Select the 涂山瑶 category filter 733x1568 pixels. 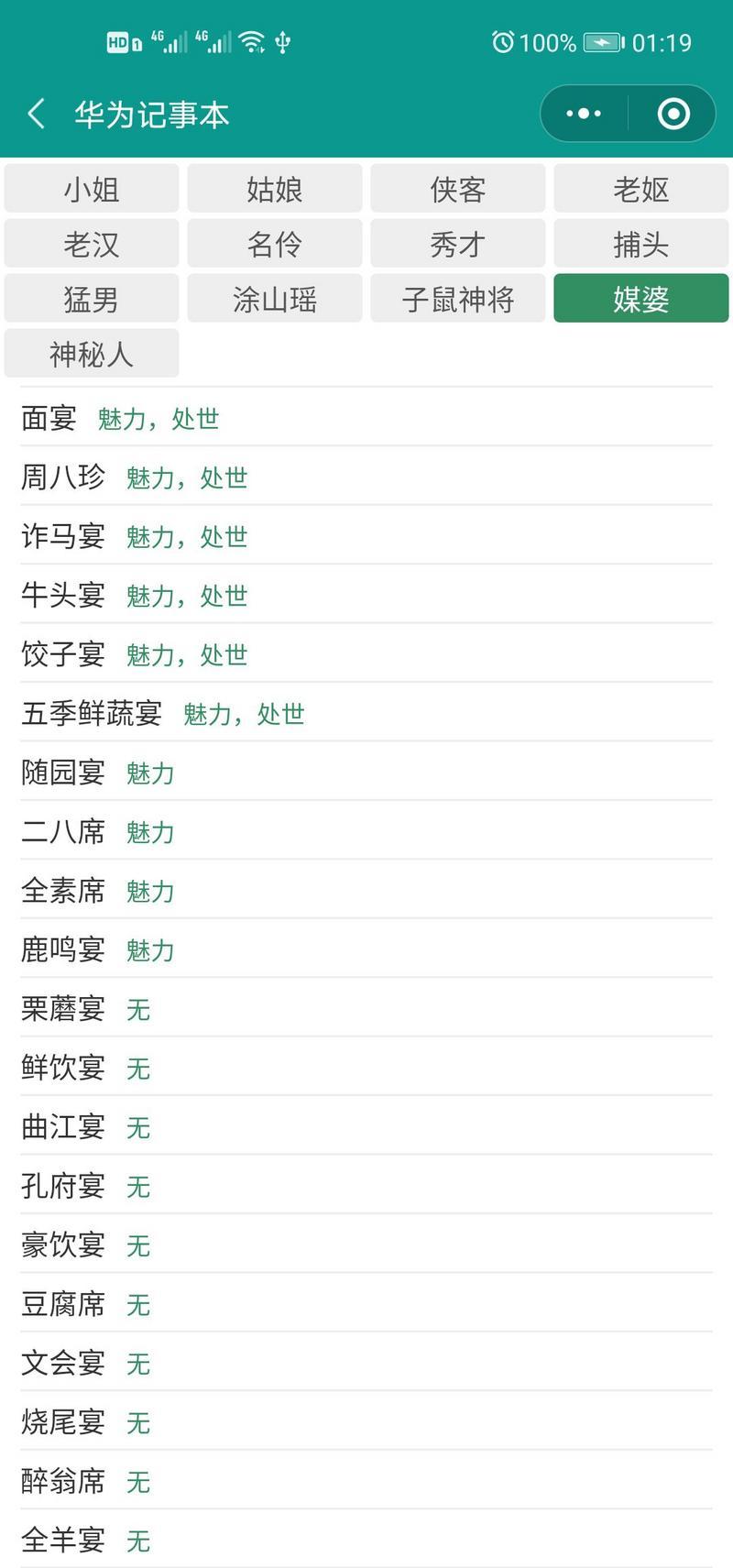pos(274,298)
